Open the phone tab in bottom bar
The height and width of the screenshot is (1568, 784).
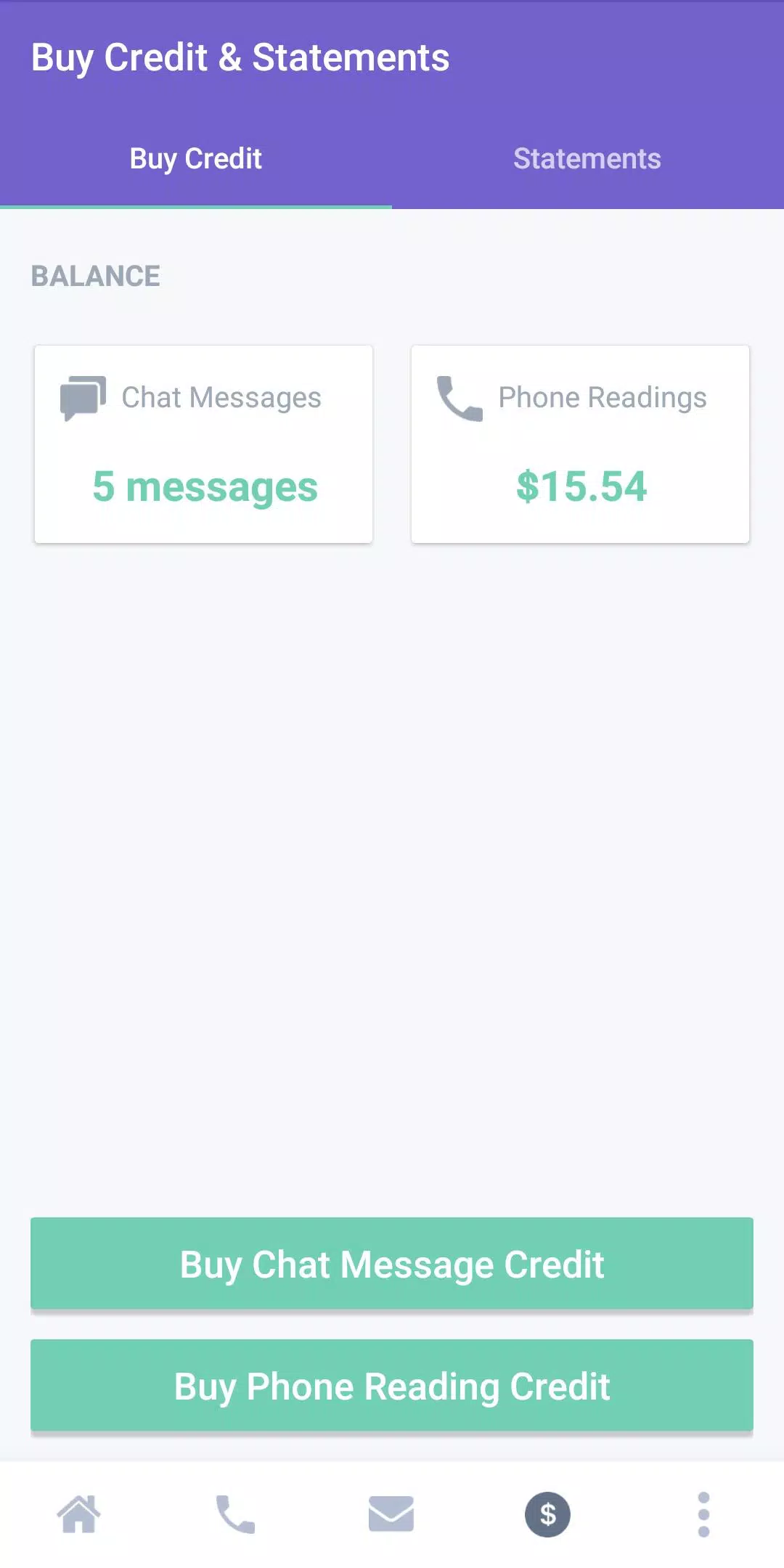click(235, 1514)
